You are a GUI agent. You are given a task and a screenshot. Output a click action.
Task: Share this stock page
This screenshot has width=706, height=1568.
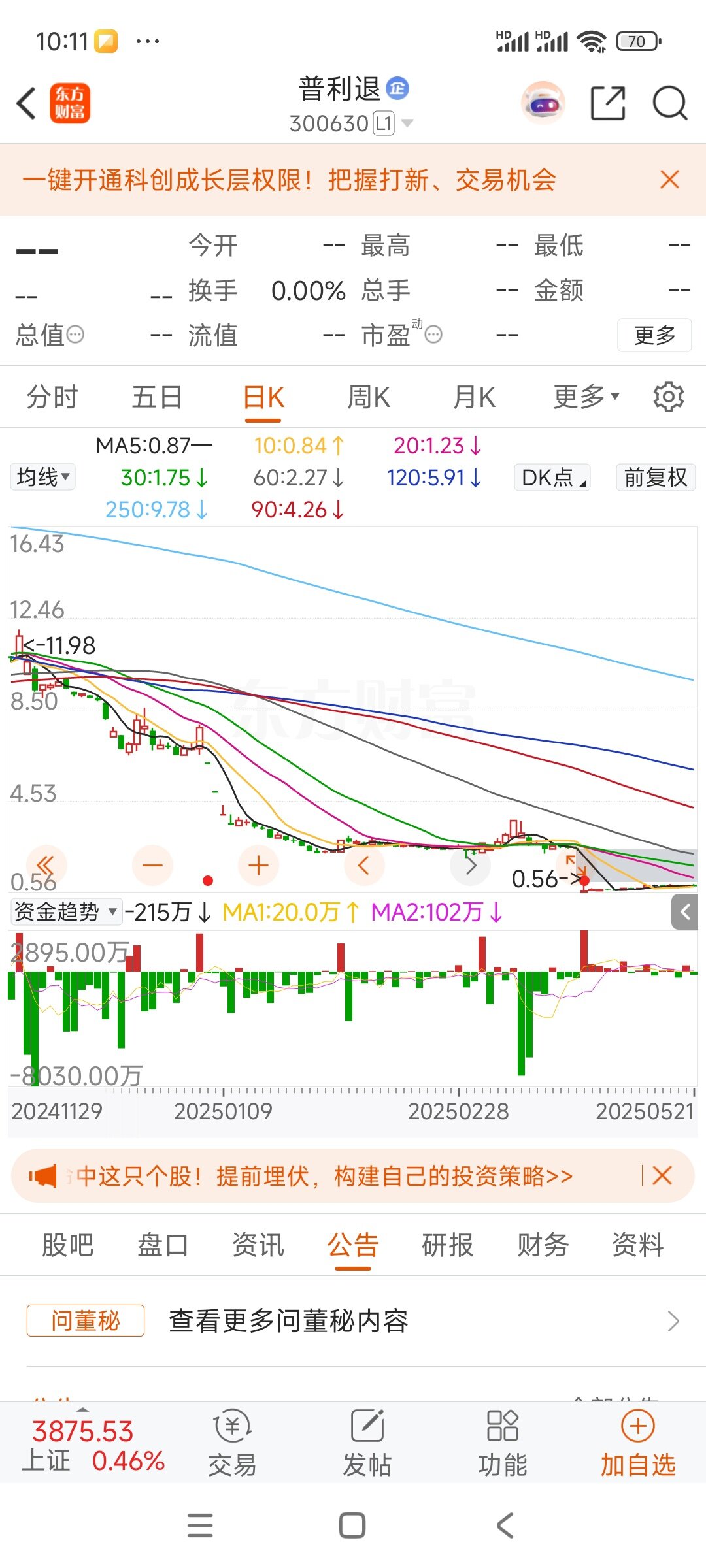608,103
